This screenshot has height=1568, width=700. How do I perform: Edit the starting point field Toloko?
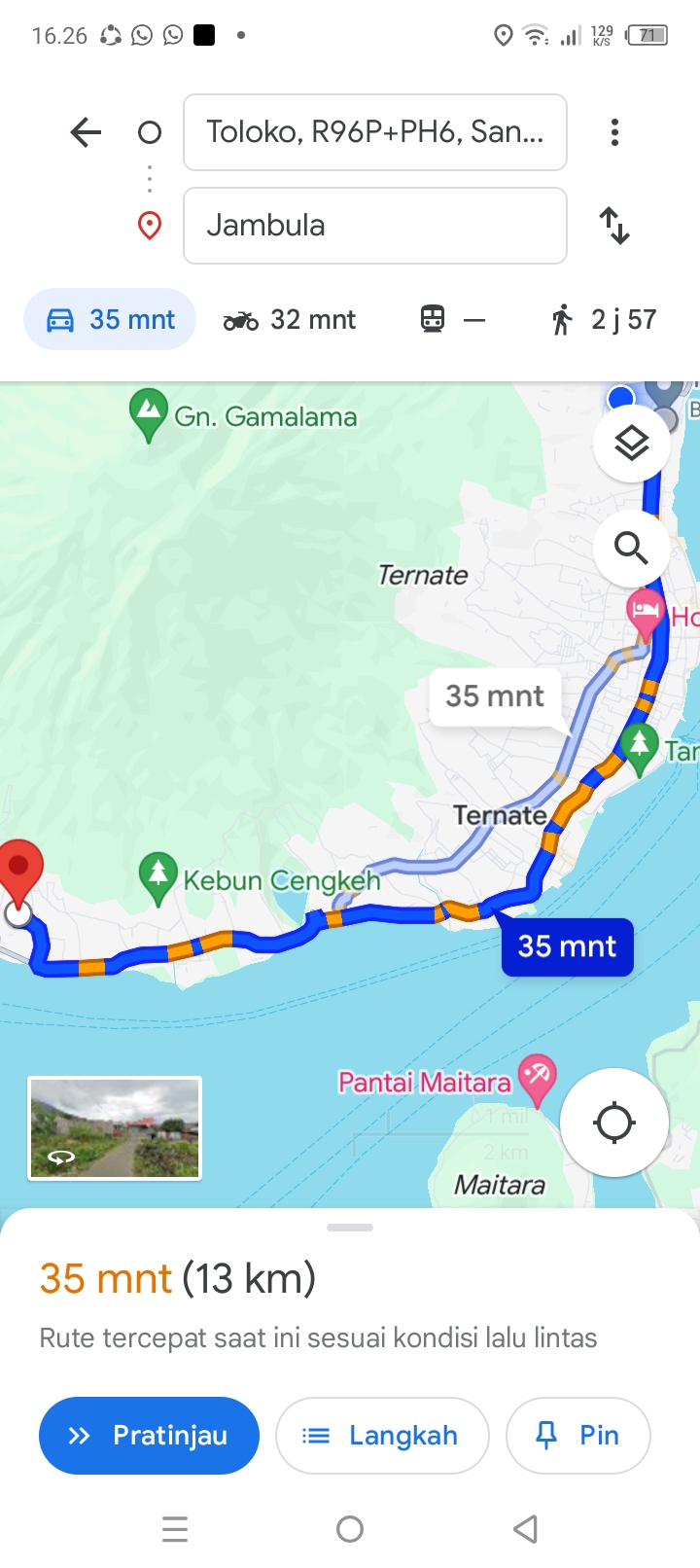(x=375, y=132)
